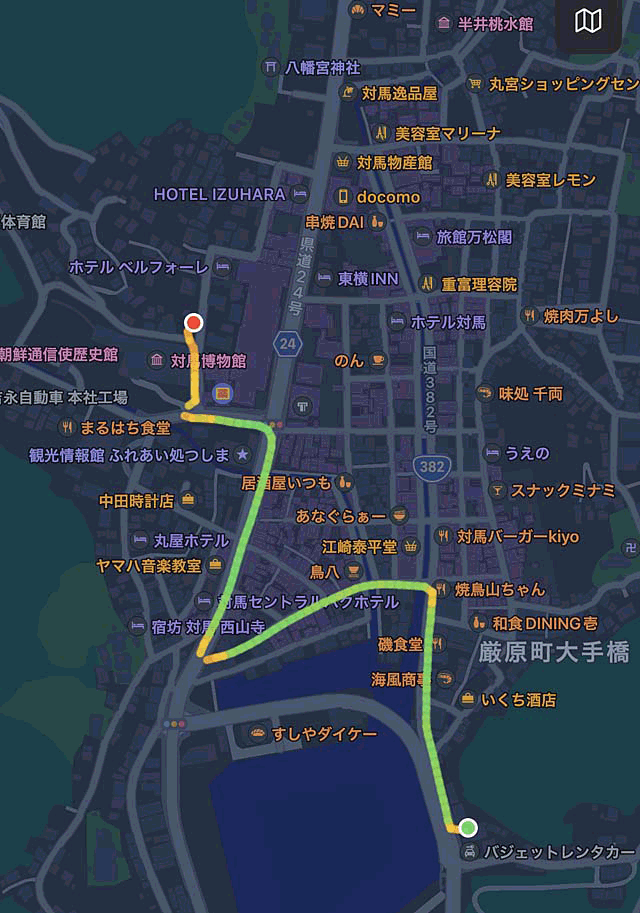Select the 対馬博物館 museum pin

(157, 360)
